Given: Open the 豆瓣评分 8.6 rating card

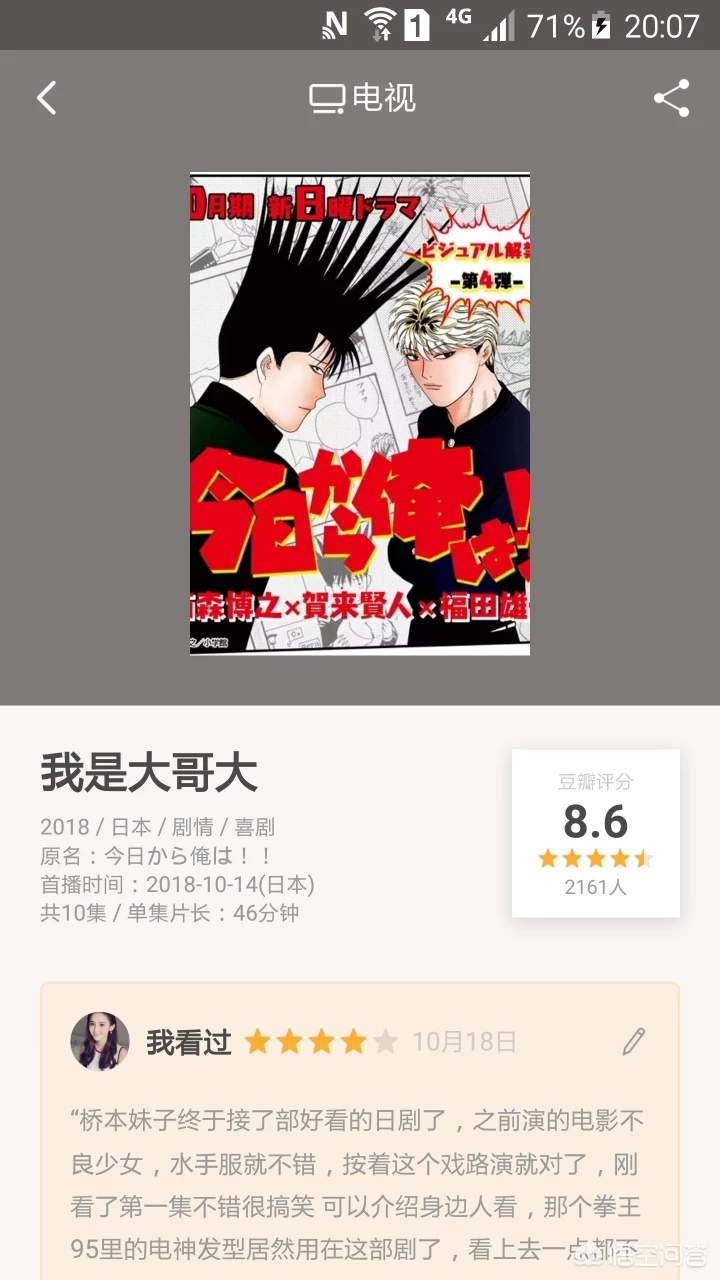Looking at the screenshot, I should pos(595,833).
